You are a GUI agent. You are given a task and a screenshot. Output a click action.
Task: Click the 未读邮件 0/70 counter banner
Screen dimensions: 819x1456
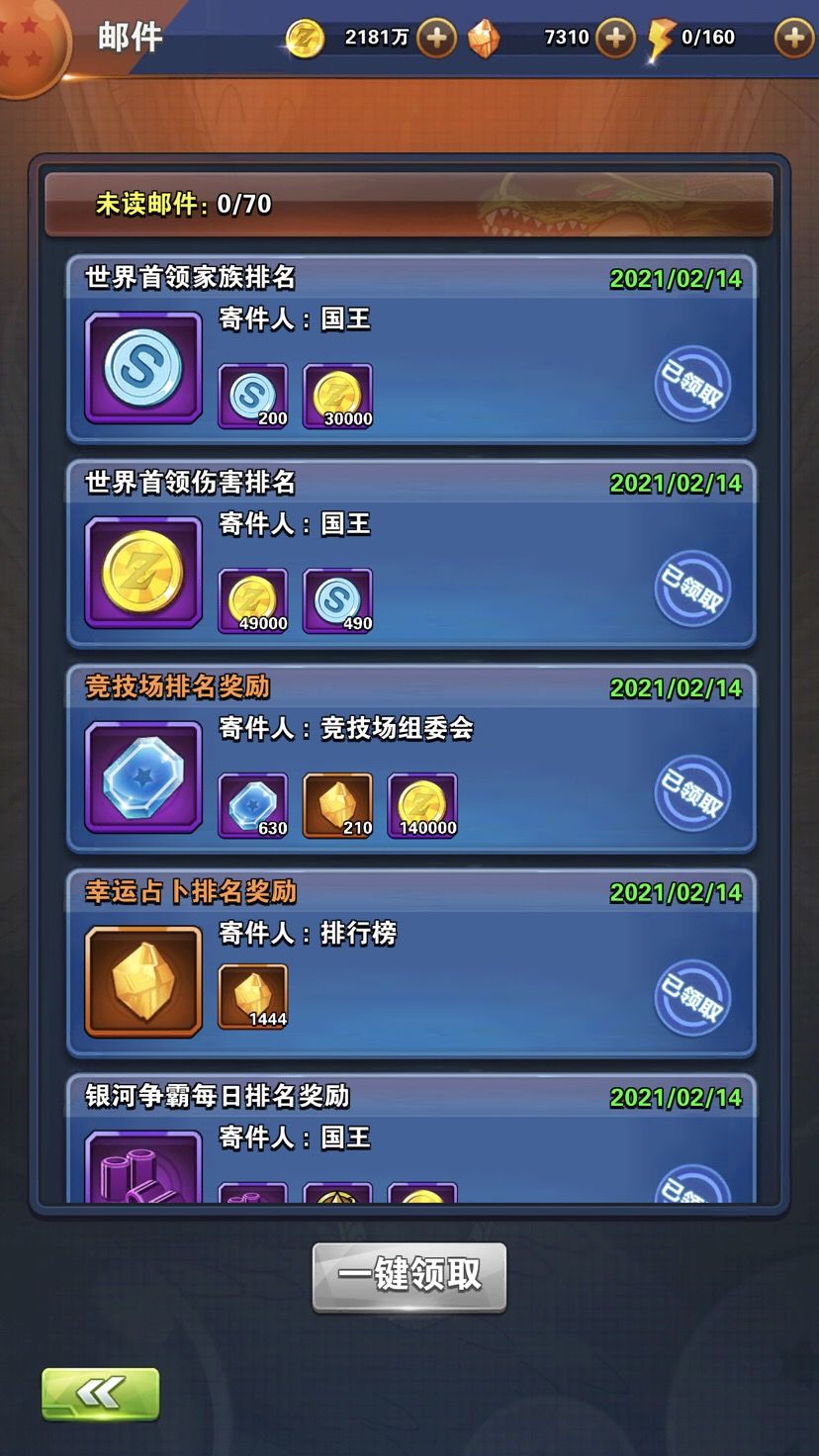click(x=409, y=206)
